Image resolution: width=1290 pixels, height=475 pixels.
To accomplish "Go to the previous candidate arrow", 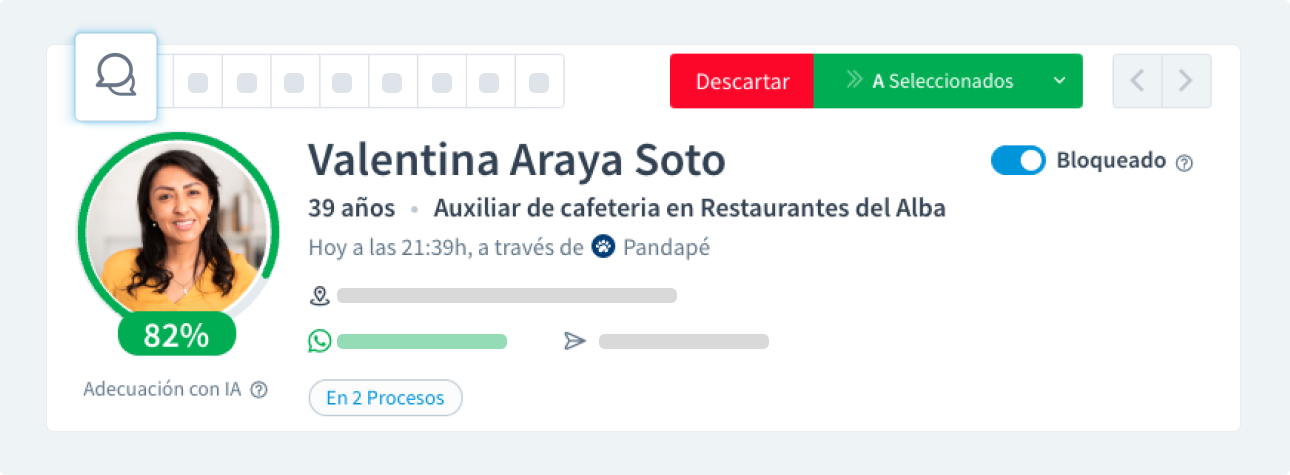I will (1137, 81).
